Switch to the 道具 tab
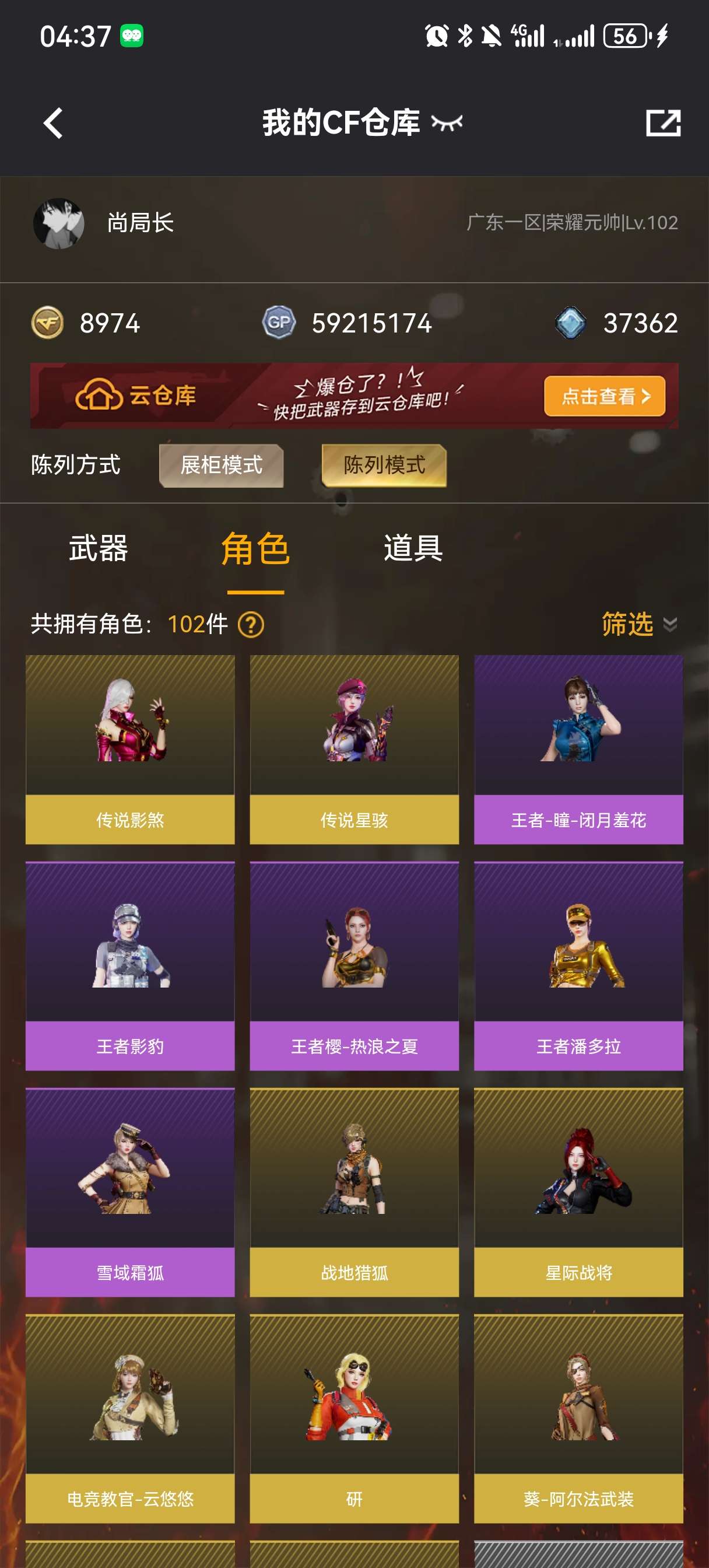 413,548
